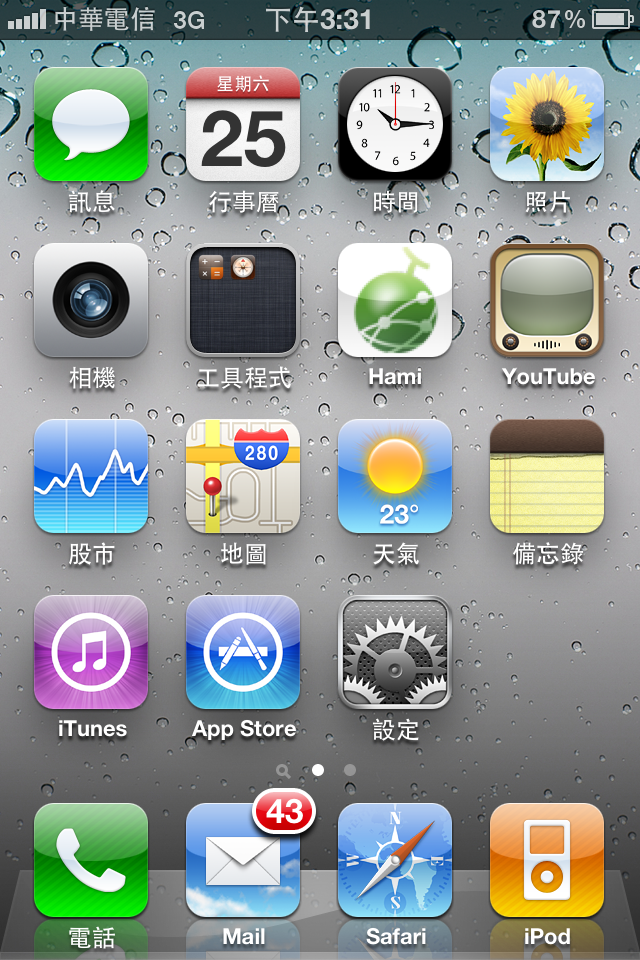
Task: Launch the iTunes app
Action: pos(91,652)
